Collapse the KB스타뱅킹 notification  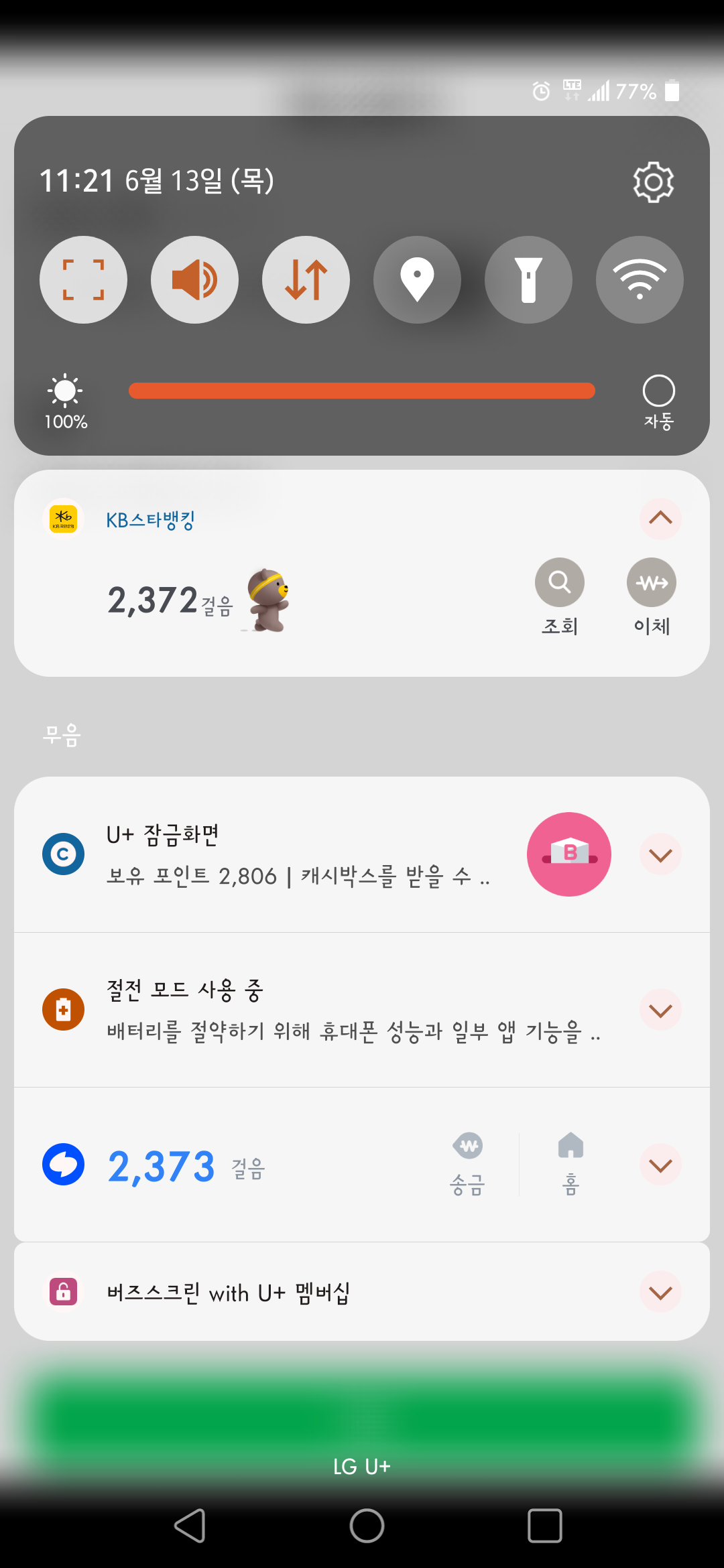[x=660, y=519]
